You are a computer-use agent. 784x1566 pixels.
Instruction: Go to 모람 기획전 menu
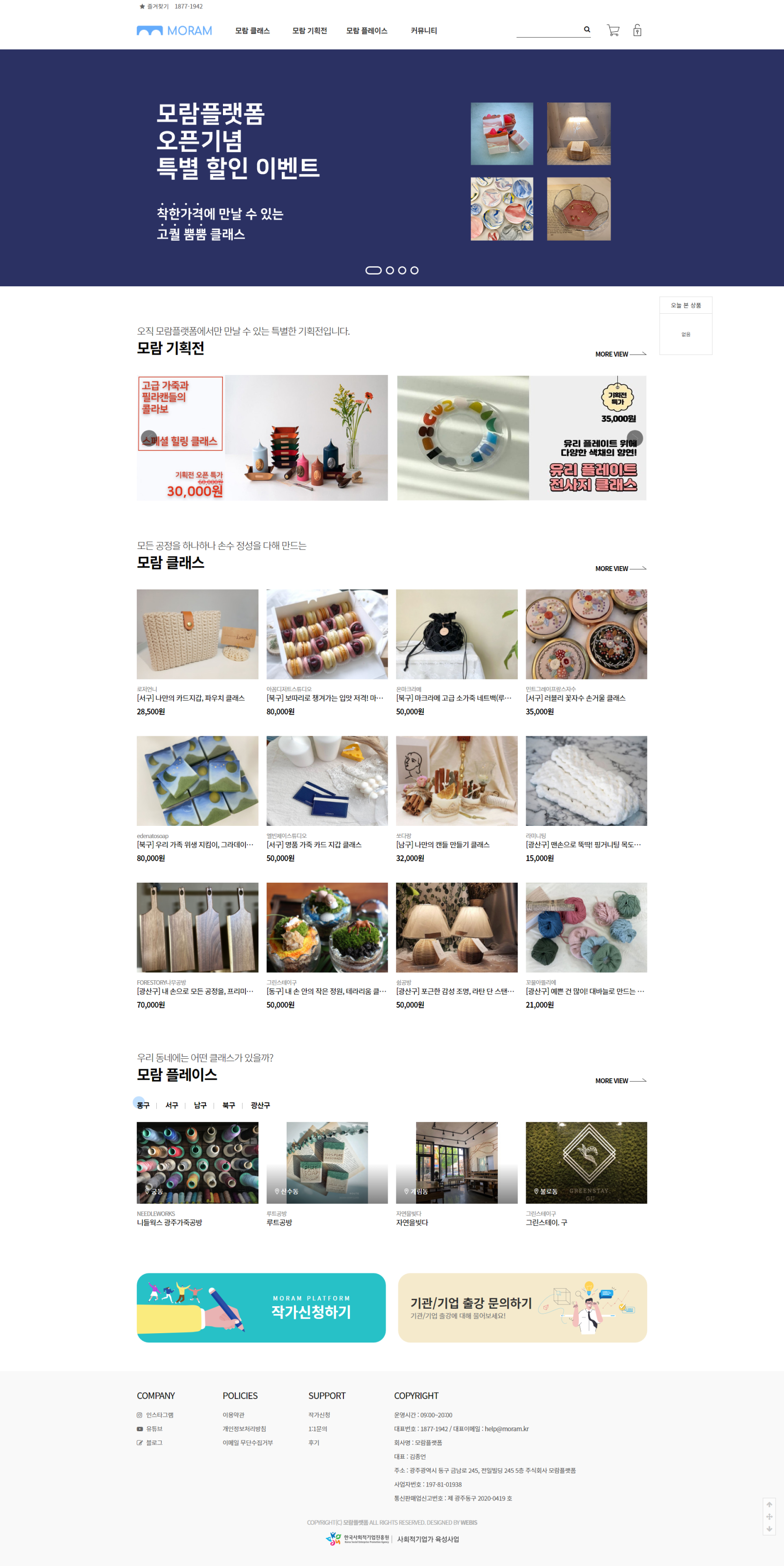click(309, 31)
